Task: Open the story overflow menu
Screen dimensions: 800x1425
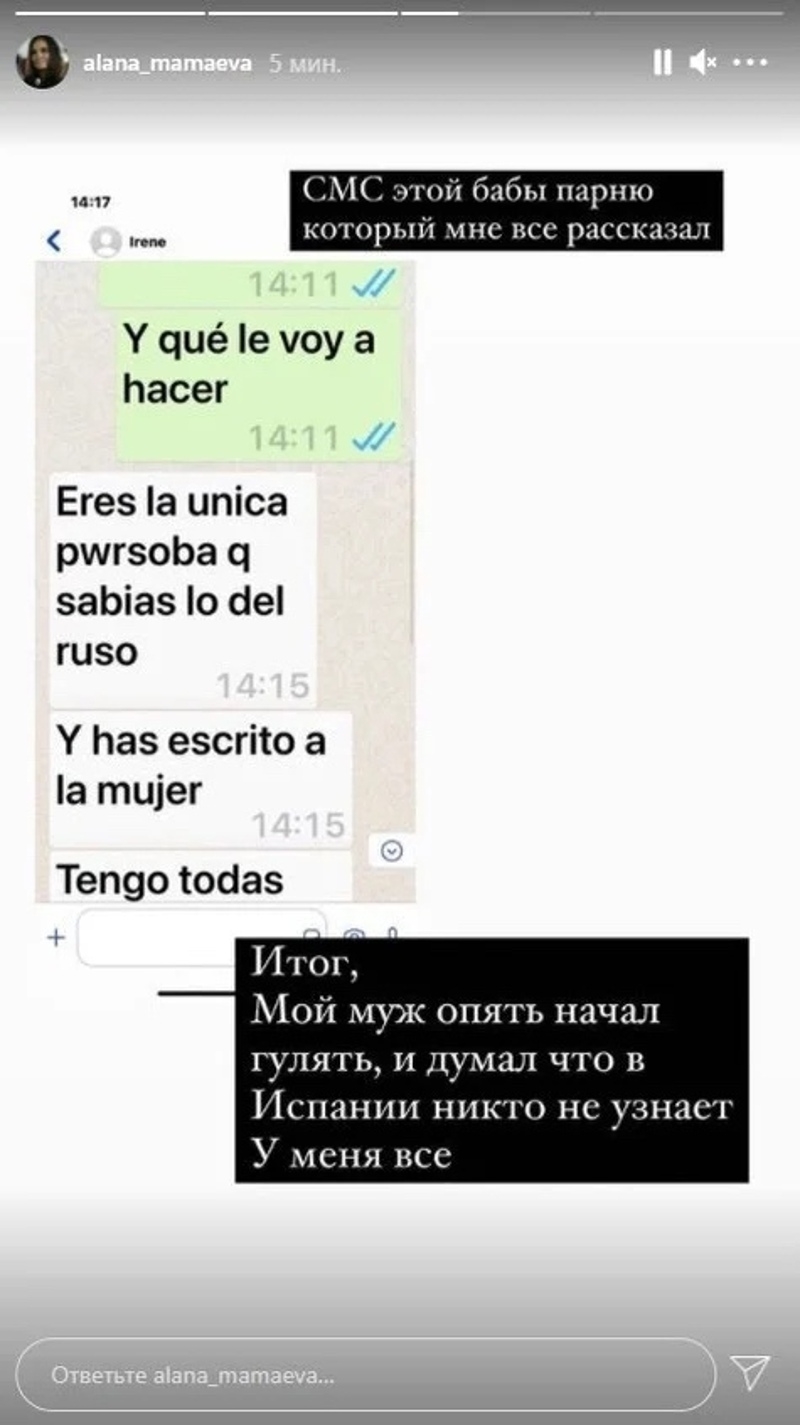Action: tap(750, 63)
